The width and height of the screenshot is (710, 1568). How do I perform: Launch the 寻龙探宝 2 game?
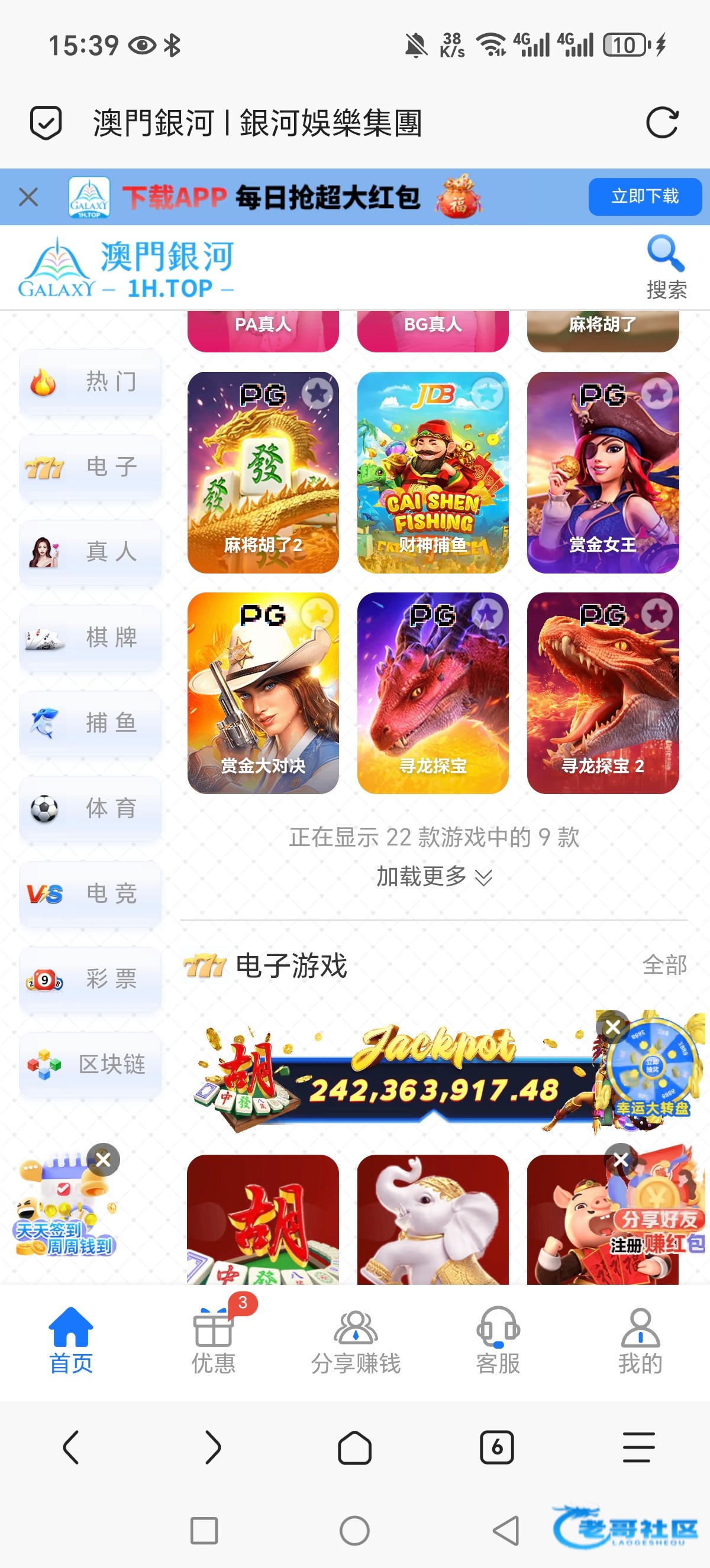602,693
